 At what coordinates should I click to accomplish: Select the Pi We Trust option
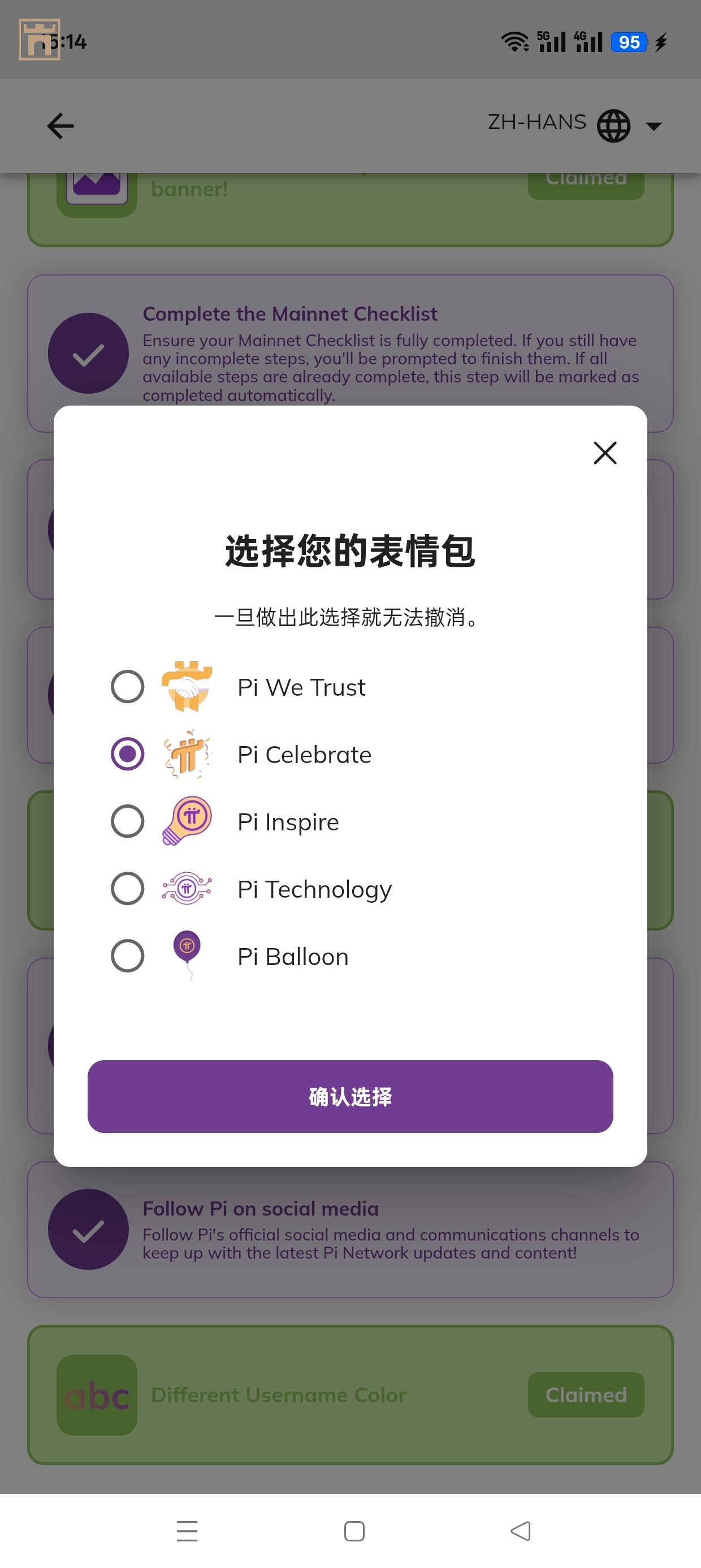pos(128,687)
